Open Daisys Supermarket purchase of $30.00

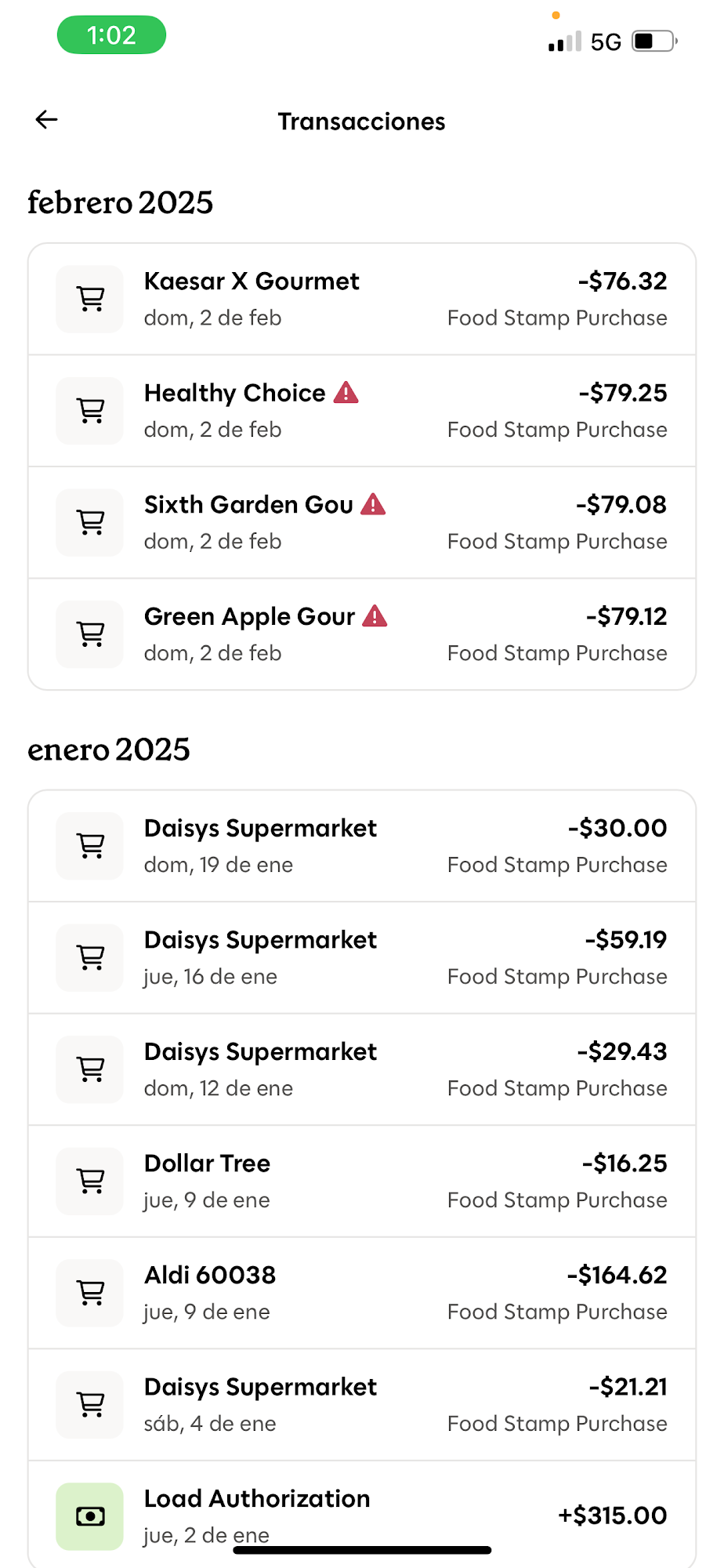coord(361,846)
